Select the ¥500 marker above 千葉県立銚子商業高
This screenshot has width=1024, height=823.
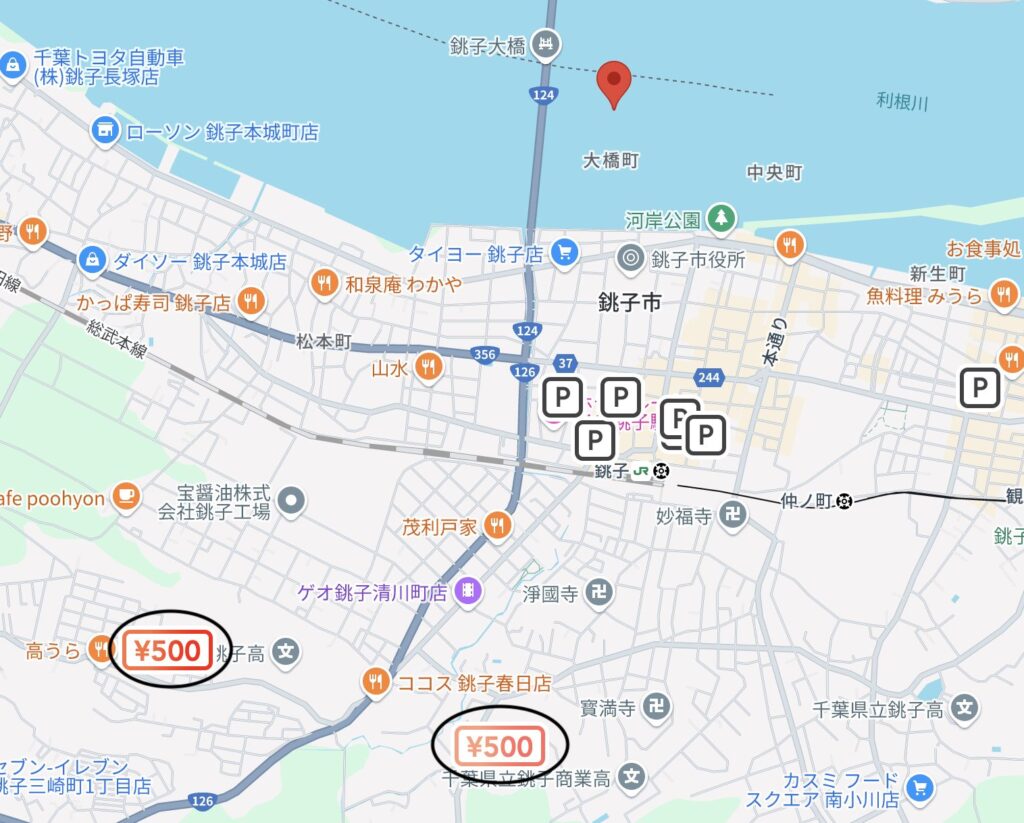click(500, 746)
